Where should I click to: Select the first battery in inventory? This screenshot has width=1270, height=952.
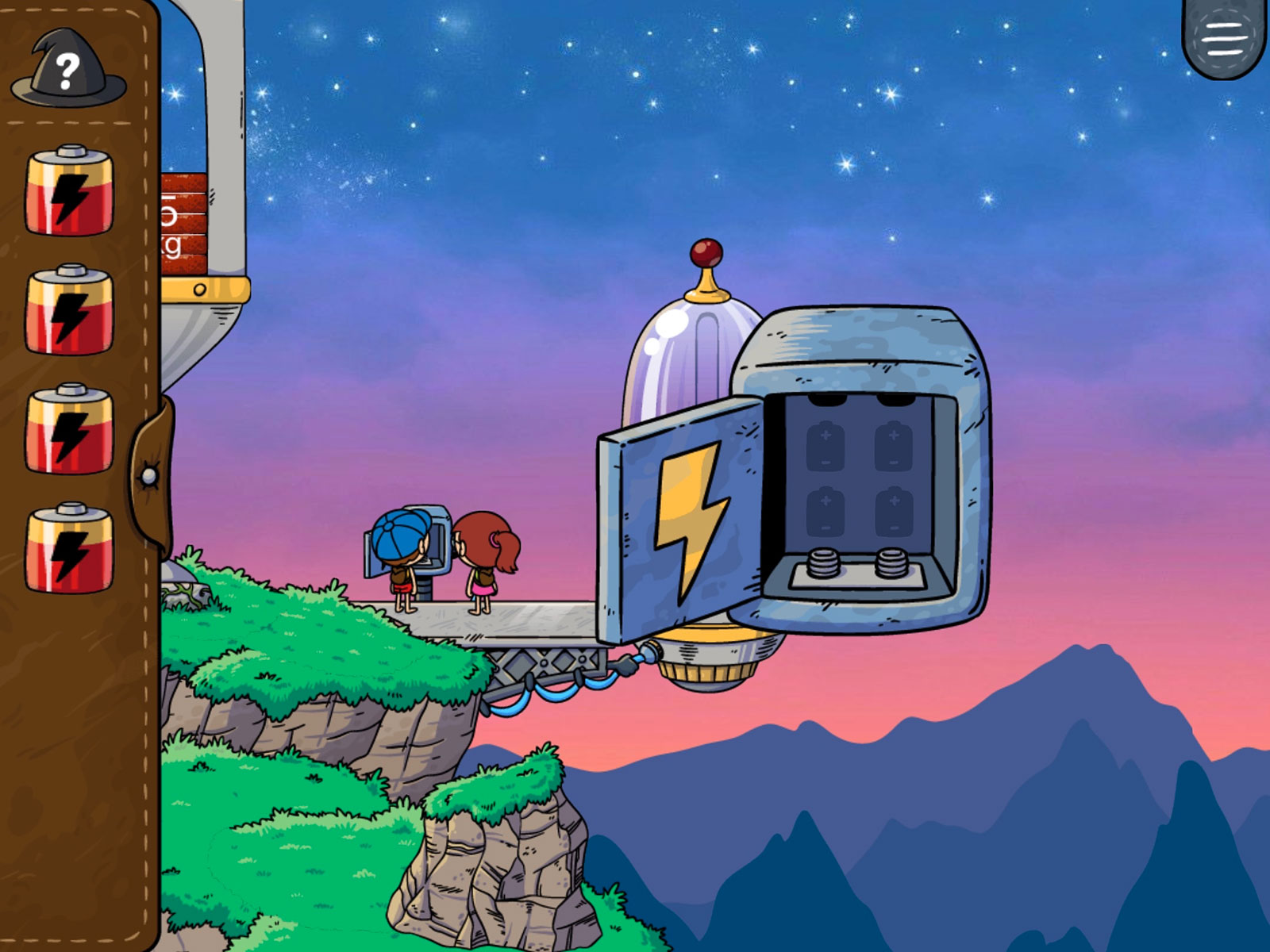pos(70,191)
